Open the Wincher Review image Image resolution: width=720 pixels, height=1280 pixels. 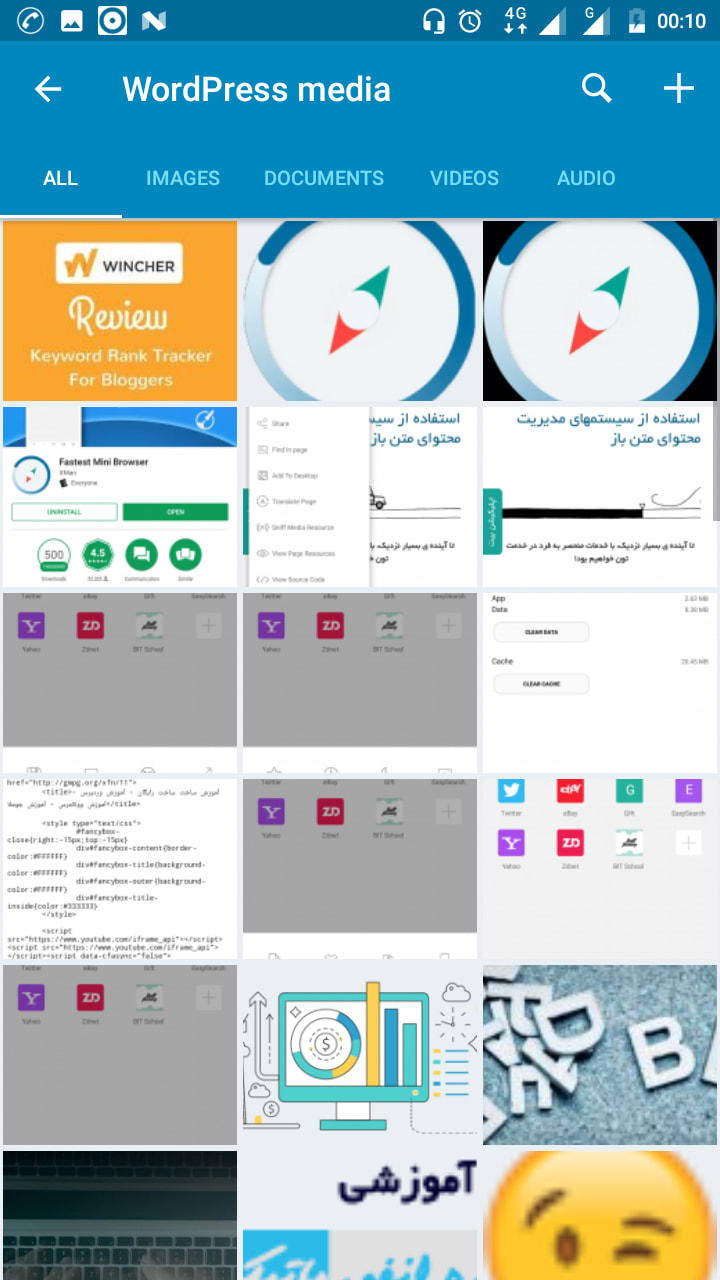[x=120, y=311]
